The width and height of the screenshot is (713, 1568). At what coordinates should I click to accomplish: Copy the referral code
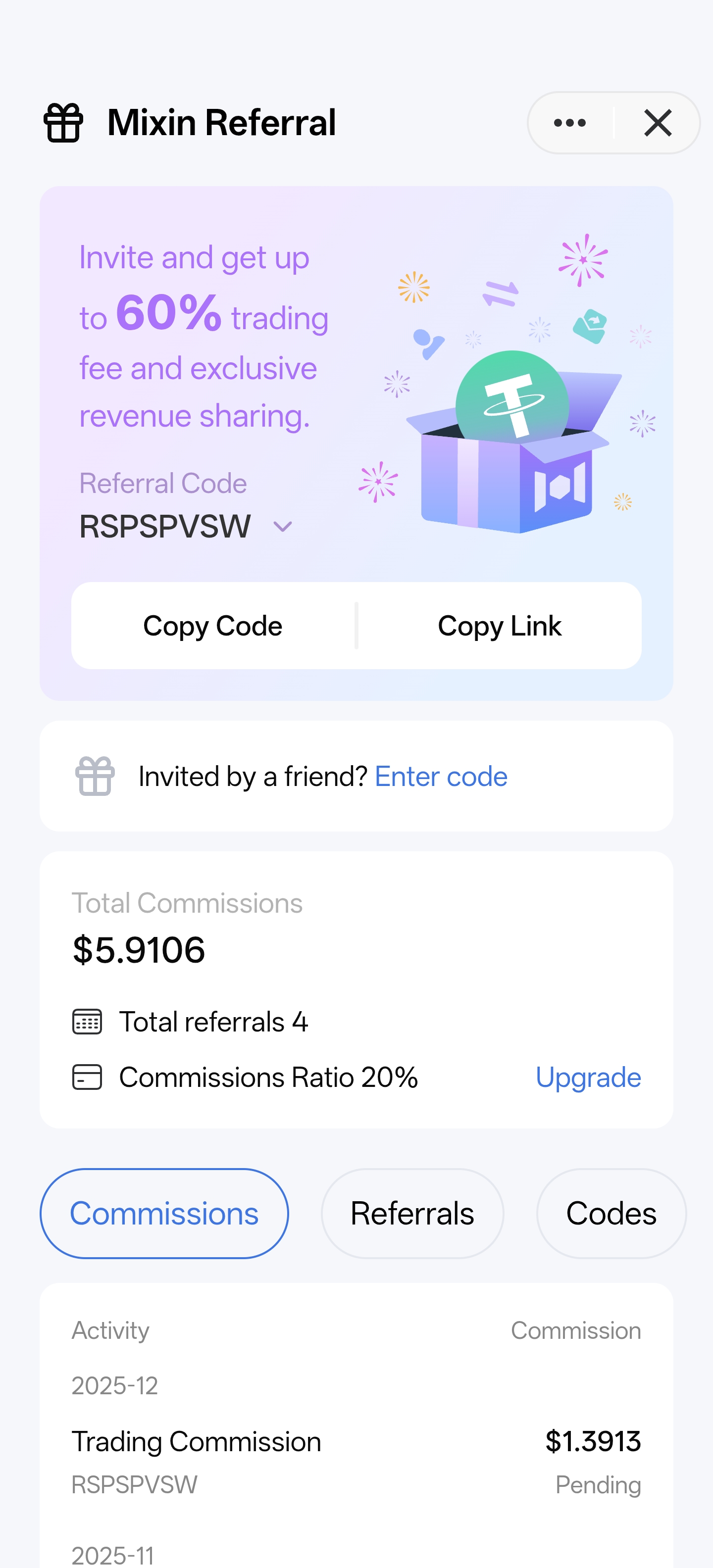[x=213, y=626]
